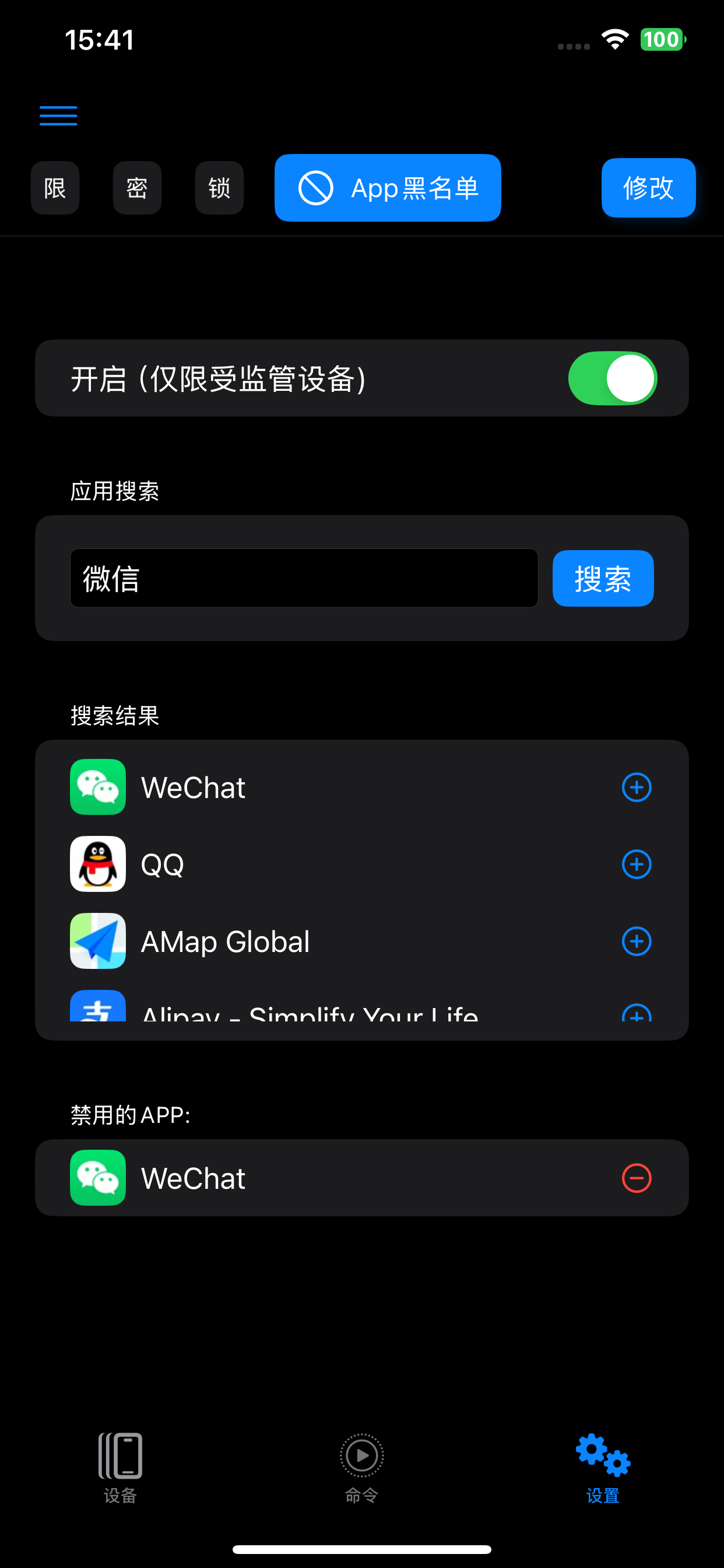Add AMap Global to the blacklist
Image resolution: width=724 pixels, height=1568 pixels.
coord(637,941)
